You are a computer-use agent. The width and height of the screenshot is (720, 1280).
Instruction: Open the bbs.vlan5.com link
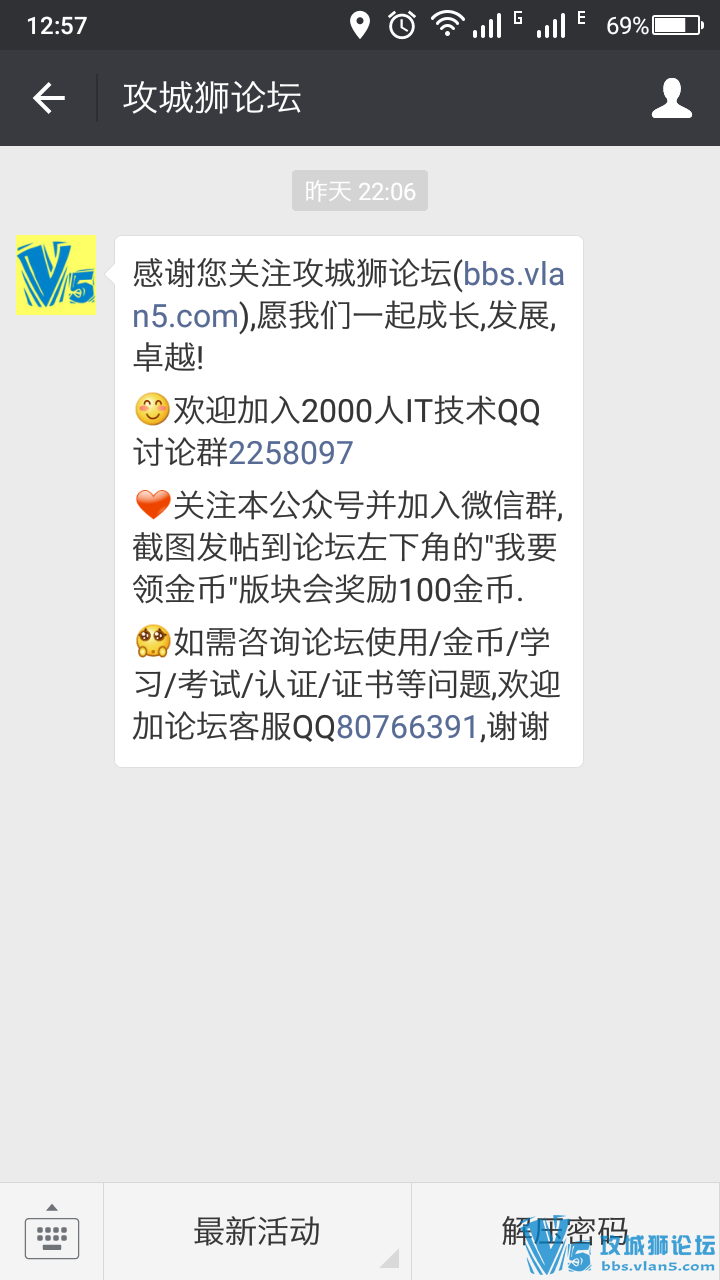coord(514,275)
